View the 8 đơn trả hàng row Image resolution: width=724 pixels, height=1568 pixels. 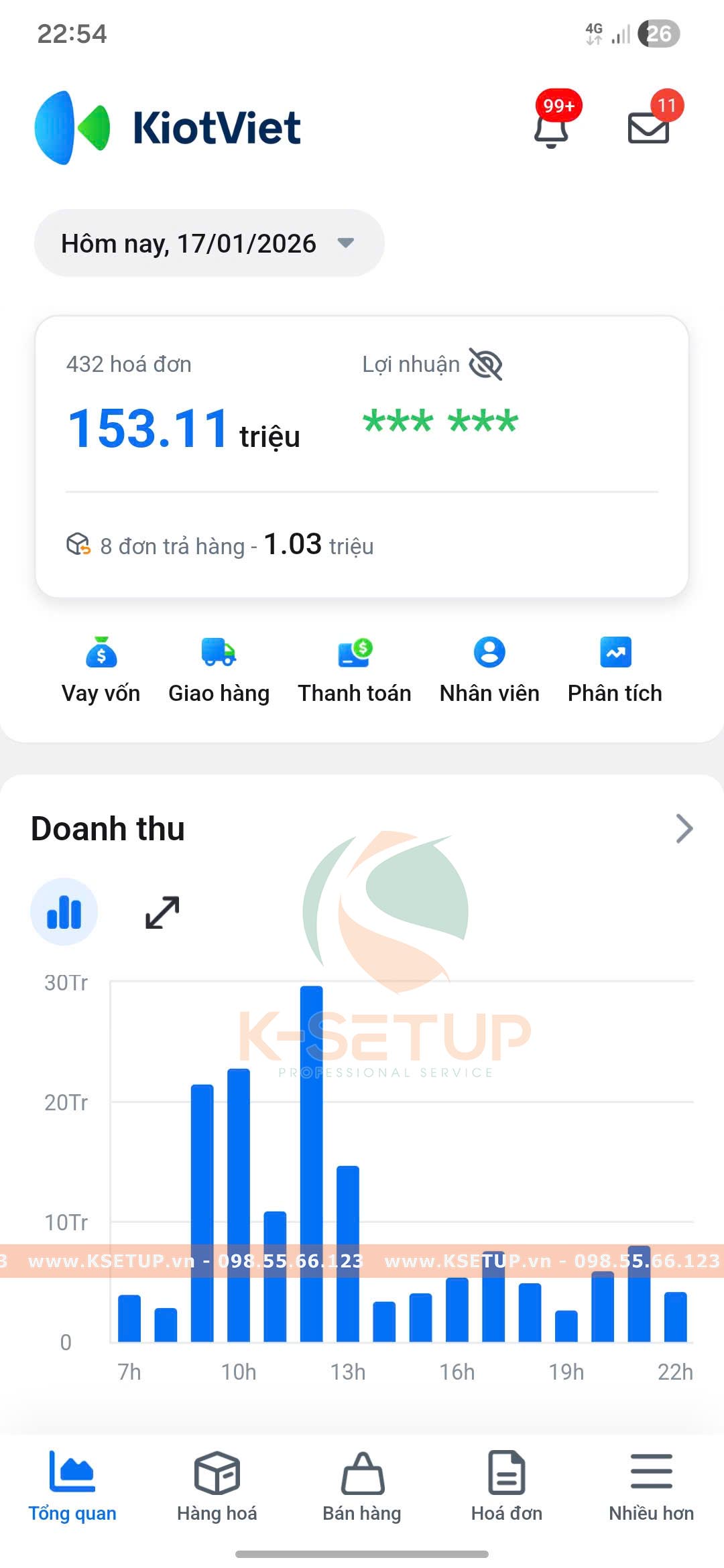tap(221, 545)
